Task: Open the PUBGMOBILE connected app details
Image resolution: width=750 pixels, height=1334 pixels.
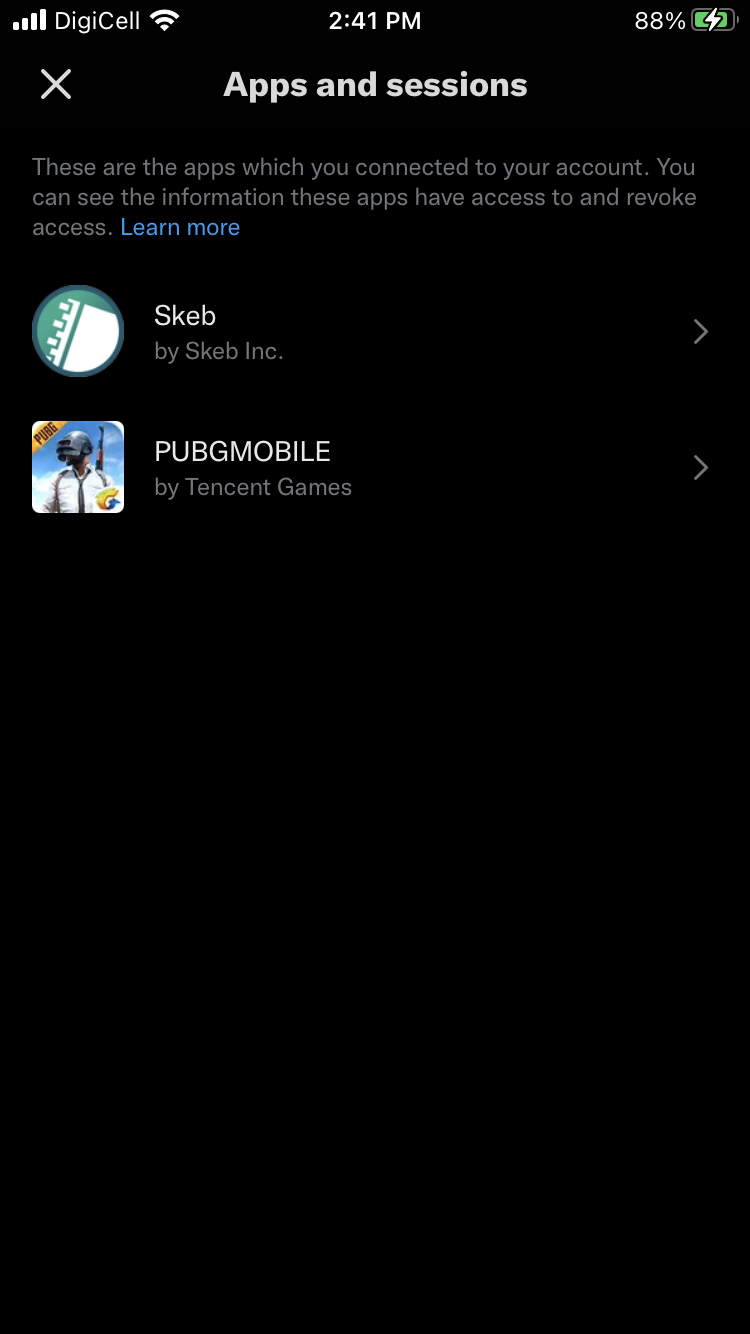Action: coord(374,468)
